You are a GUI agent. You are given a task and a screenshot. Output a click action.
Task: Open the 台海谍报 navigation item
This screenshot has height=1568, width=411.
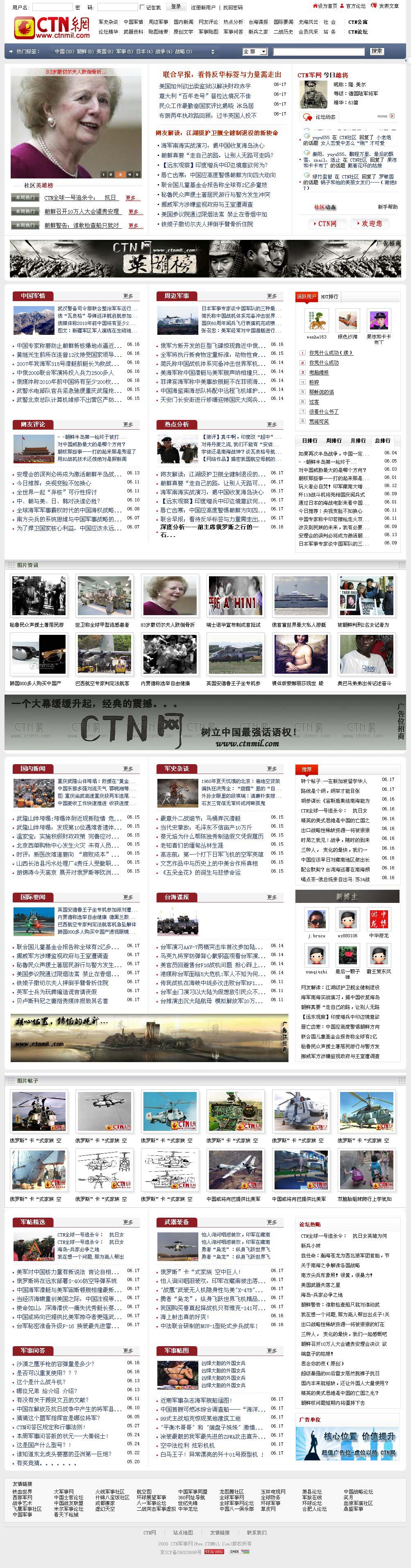coord(258,22)
